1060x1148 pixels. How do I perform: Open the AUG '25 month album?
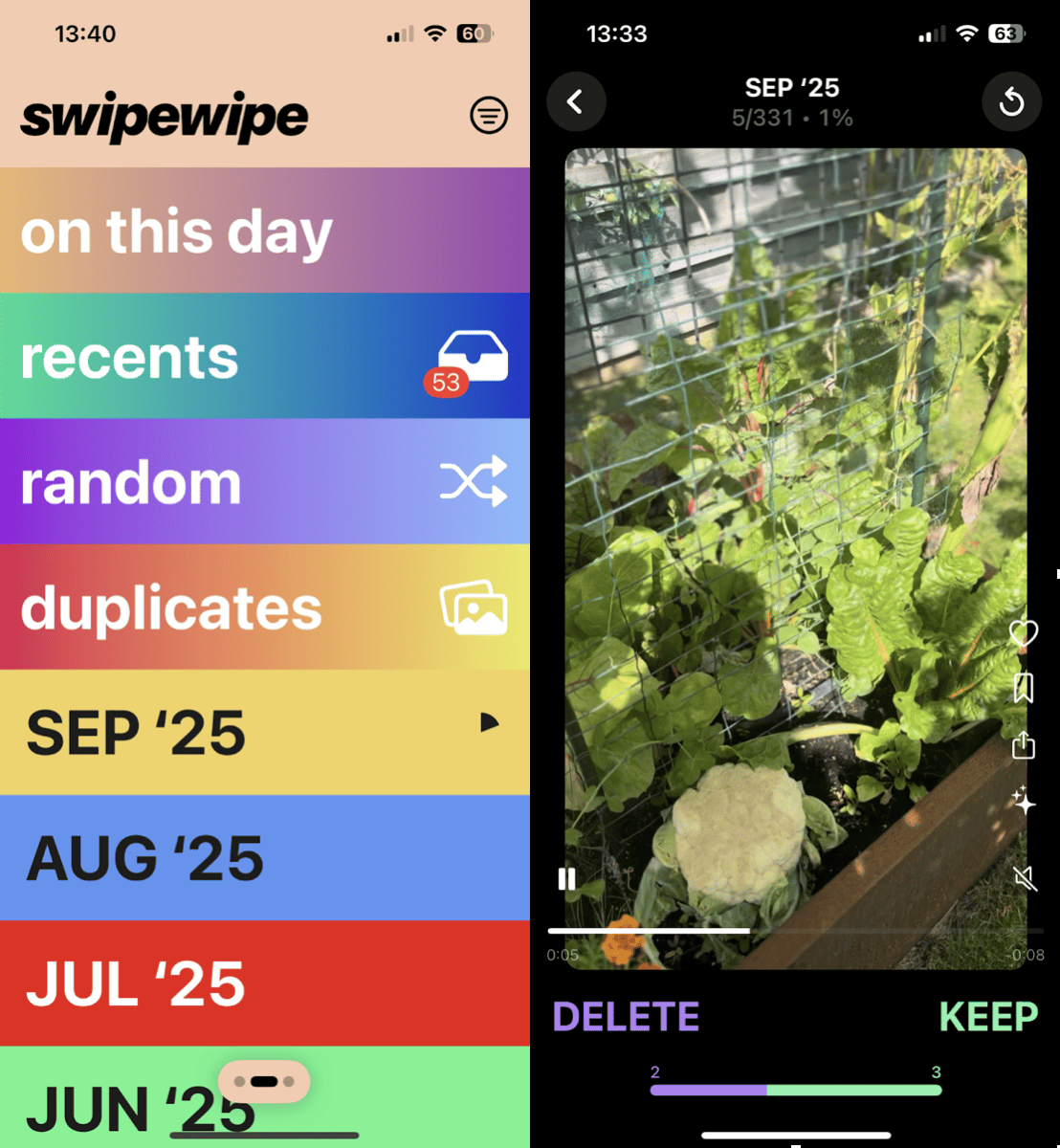point(264,858)
